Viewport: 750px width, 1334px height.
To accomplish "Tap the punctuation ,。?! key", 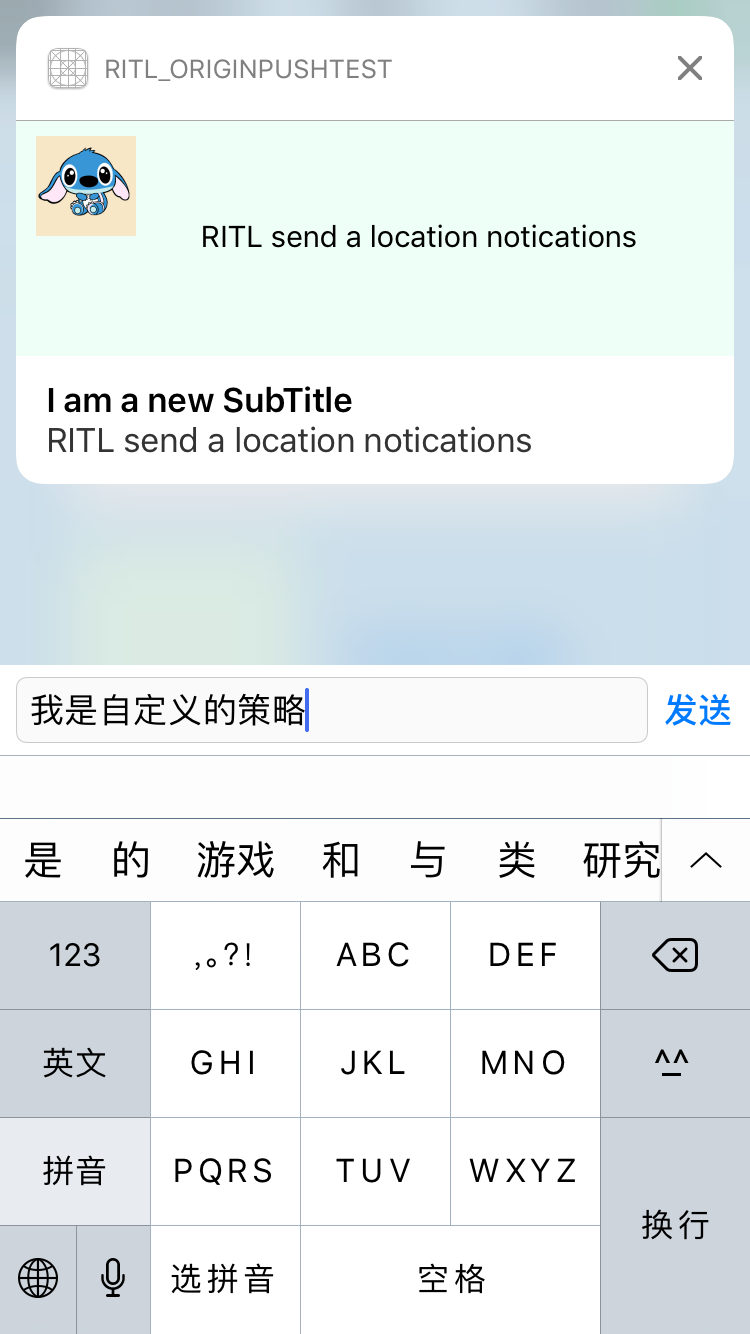I will (224, 956).
